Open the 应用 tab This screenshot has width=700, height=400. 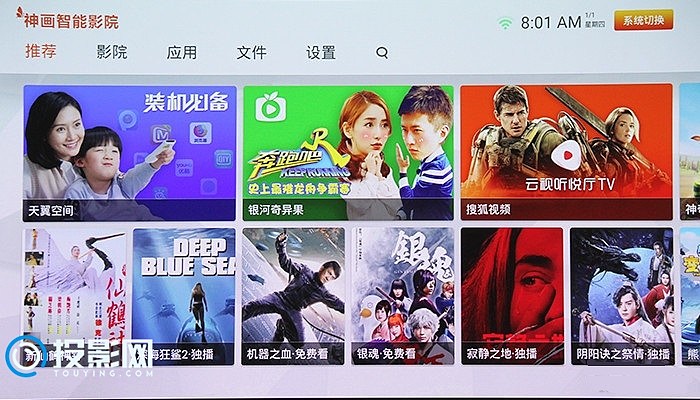182,53
